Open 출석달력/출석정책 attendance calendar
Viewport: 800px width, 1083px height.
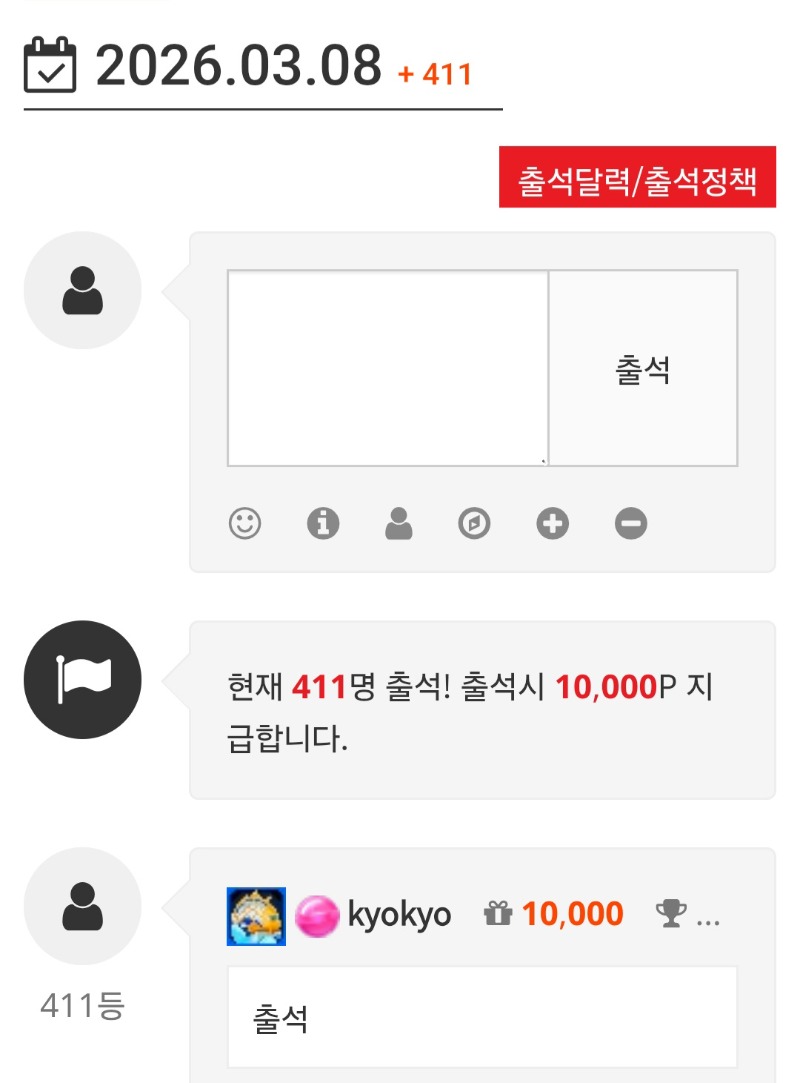tap(637, 181)
